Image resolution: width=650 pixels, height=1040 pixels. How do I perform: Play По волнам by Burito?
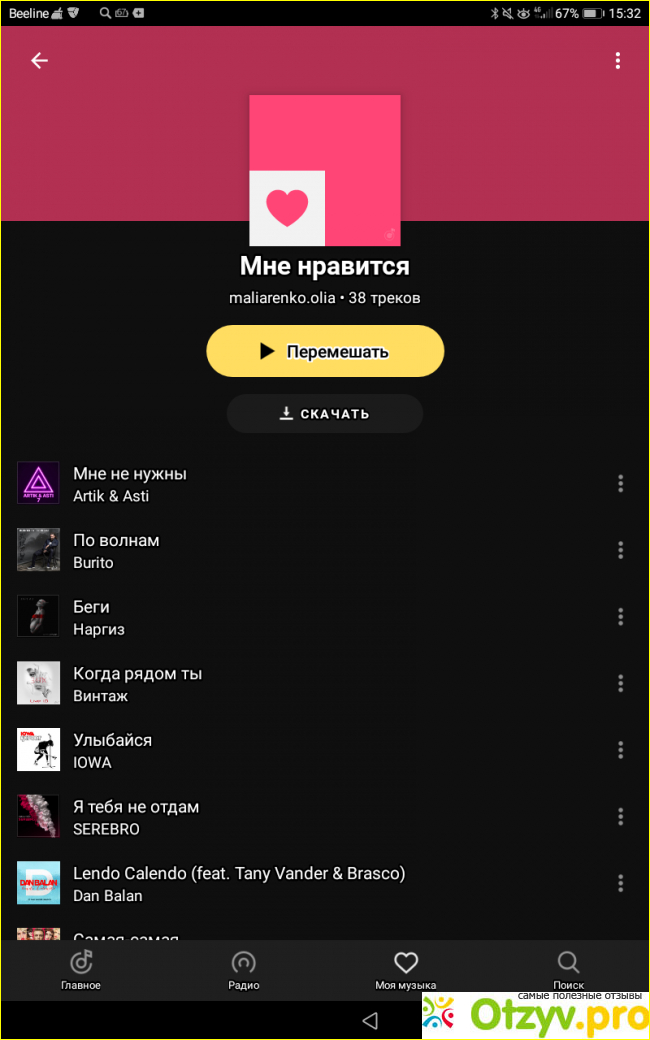tap(116, 550)
